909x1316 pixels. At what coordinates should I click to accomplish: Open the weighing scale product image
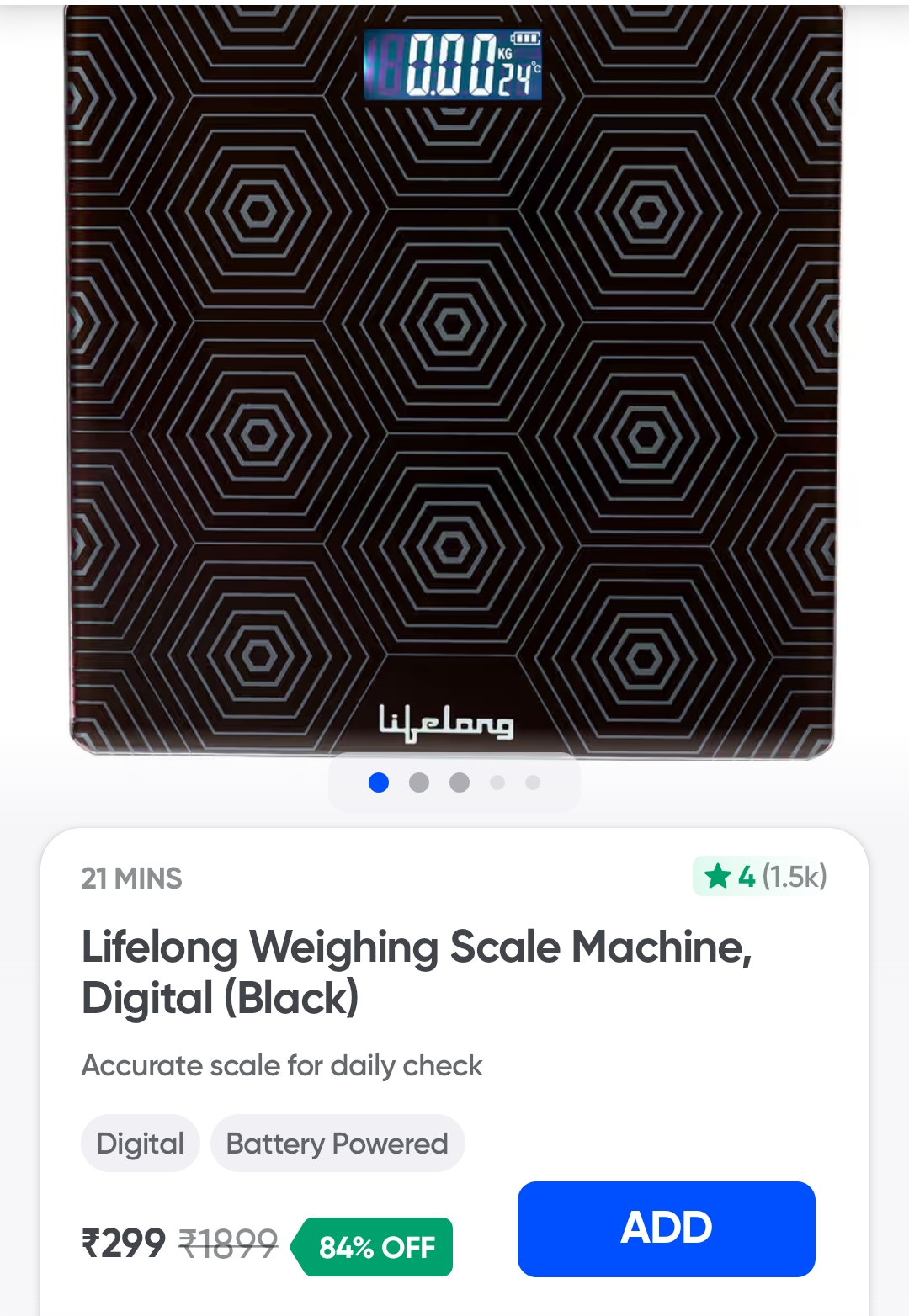coord(453,379)
